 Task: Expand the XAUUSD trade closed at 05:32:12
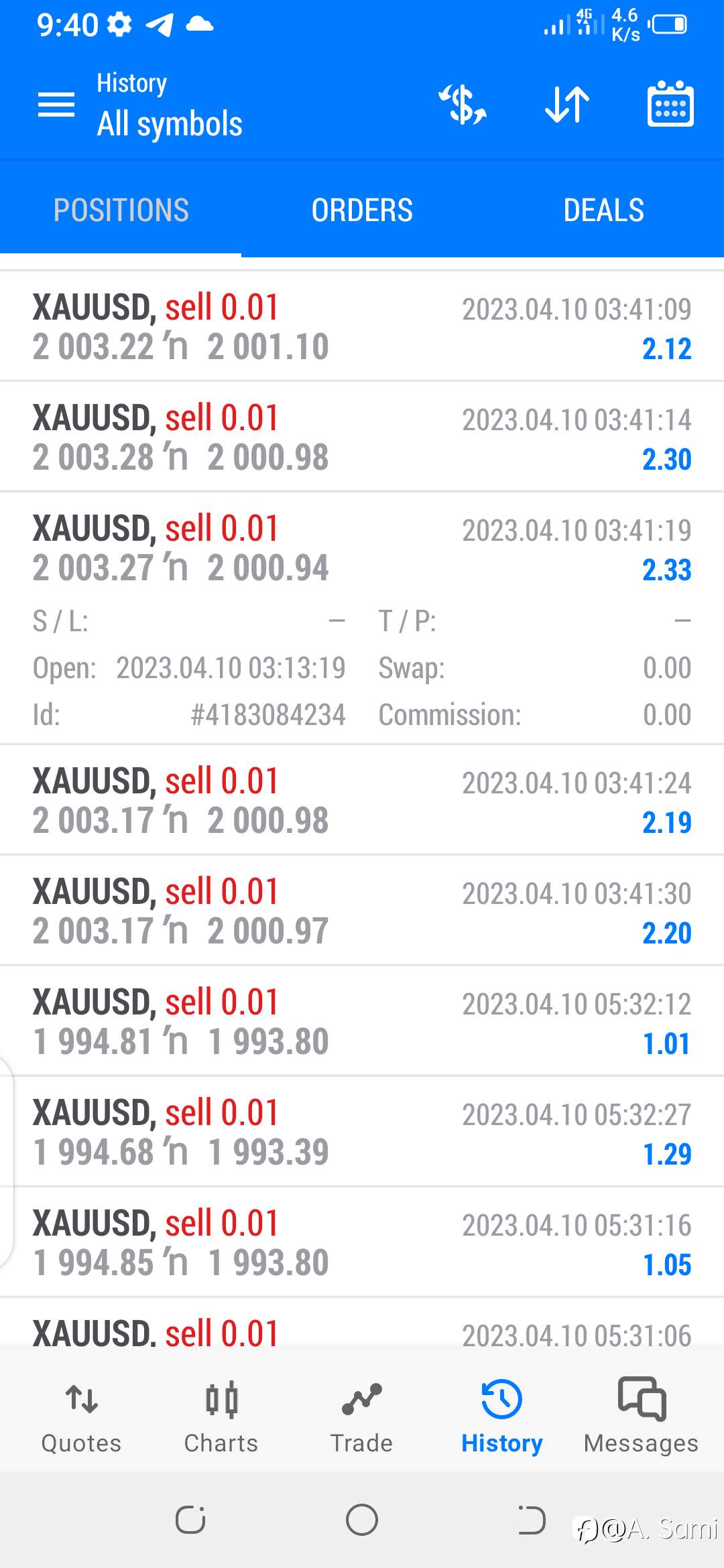tap(362, 1021)
